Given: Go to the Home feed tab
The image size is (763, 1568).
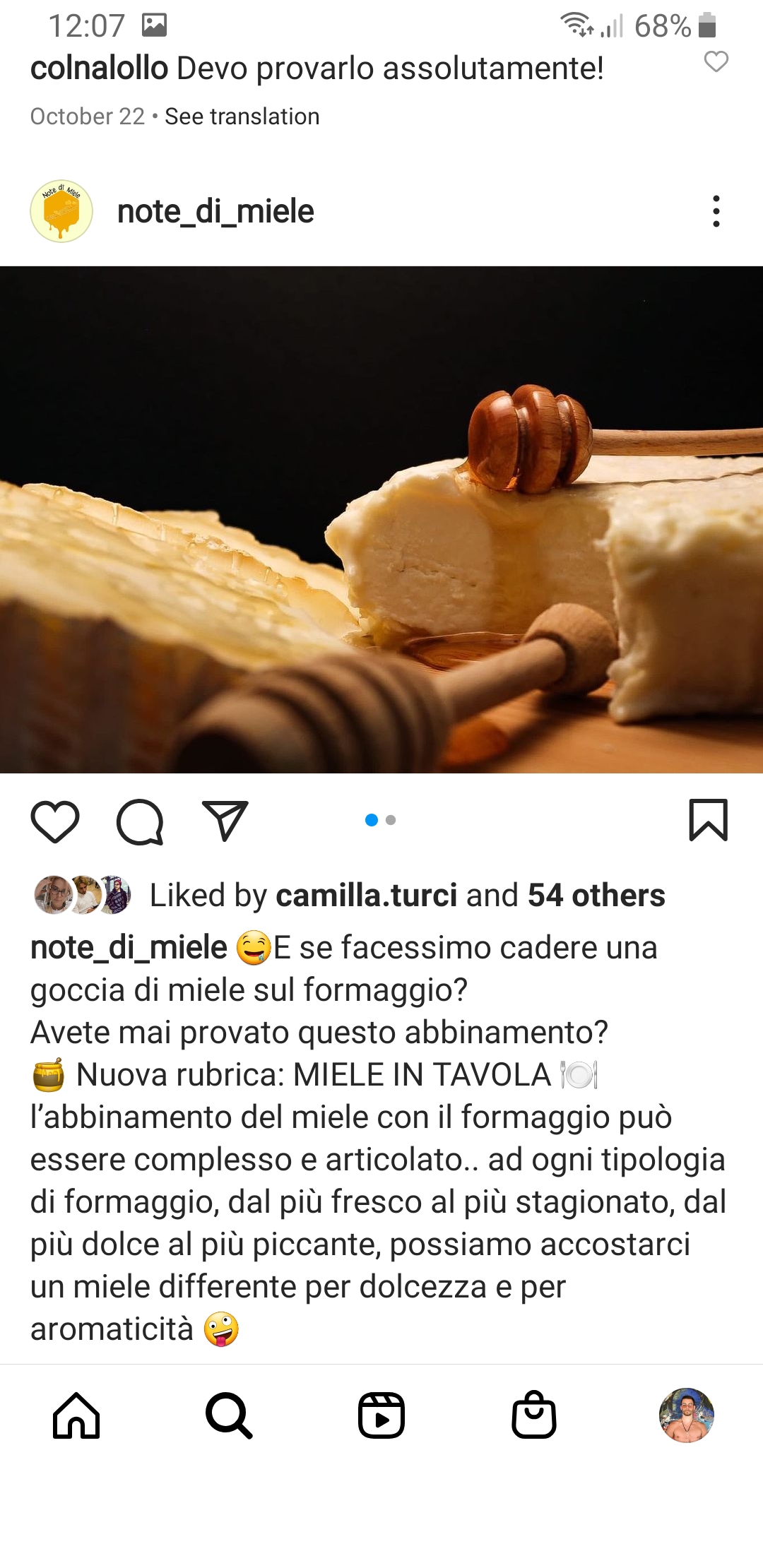Looking at the screenshot, I should tap(76, 1415).
